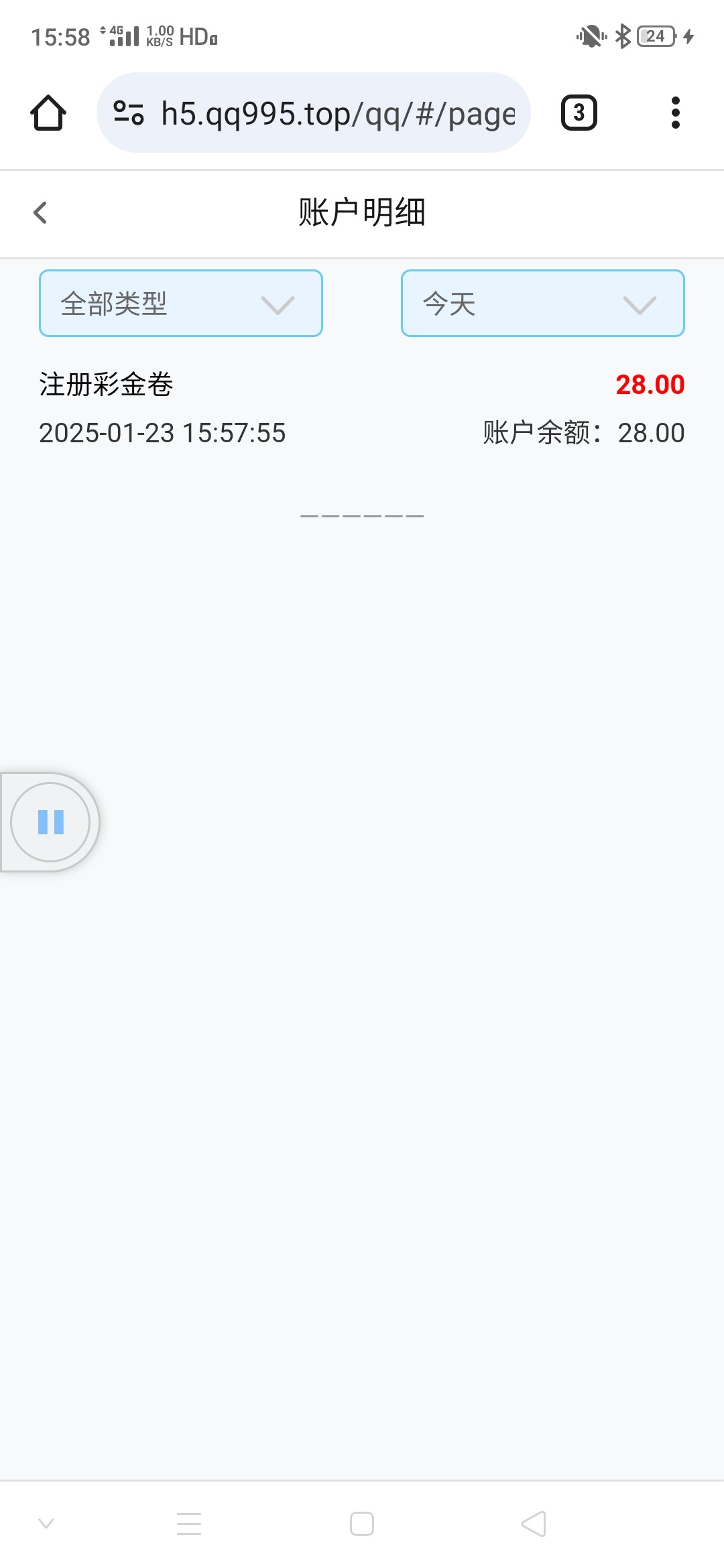724x1568 pixels.
Task: Tap the system back navigation button
Action: 534,1524
